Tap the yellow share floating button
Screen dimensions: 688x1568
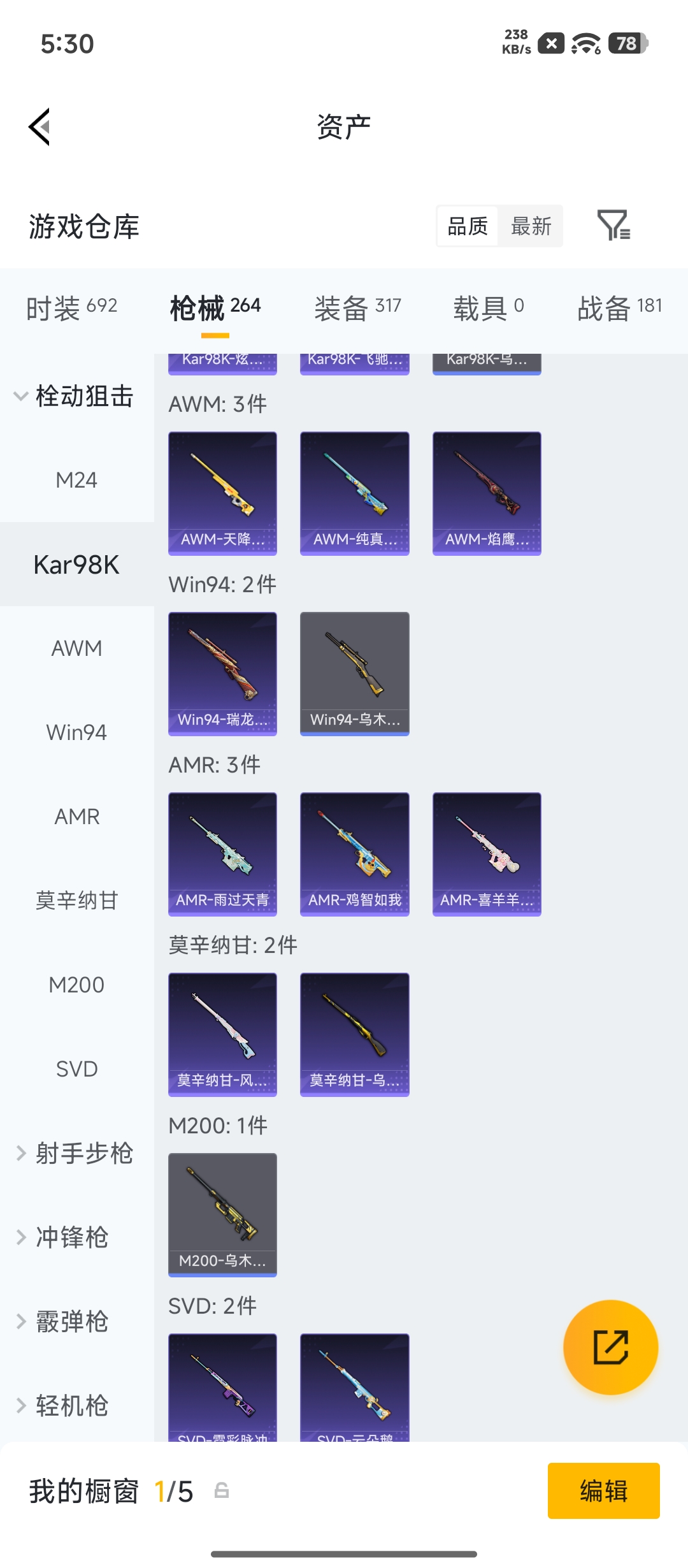tap(610, 1347)
